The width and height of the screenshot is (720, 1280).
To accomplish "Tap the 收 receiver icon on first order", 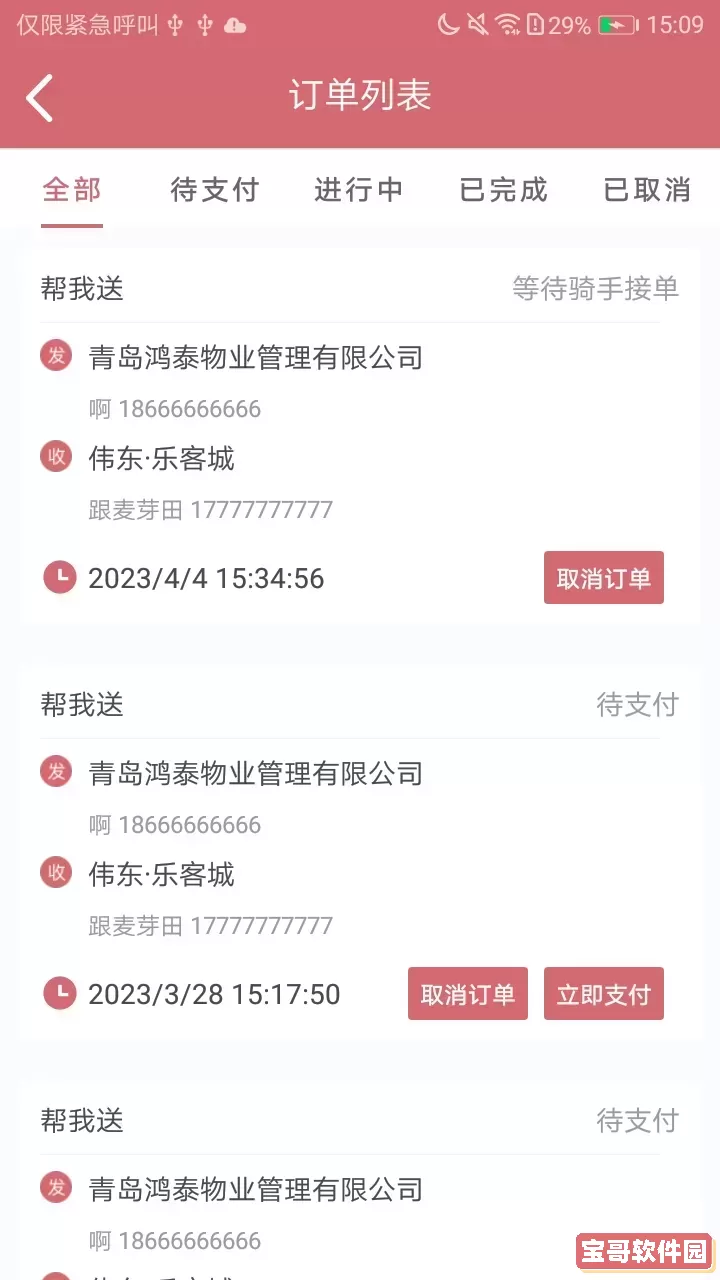I will coord(55,458).
